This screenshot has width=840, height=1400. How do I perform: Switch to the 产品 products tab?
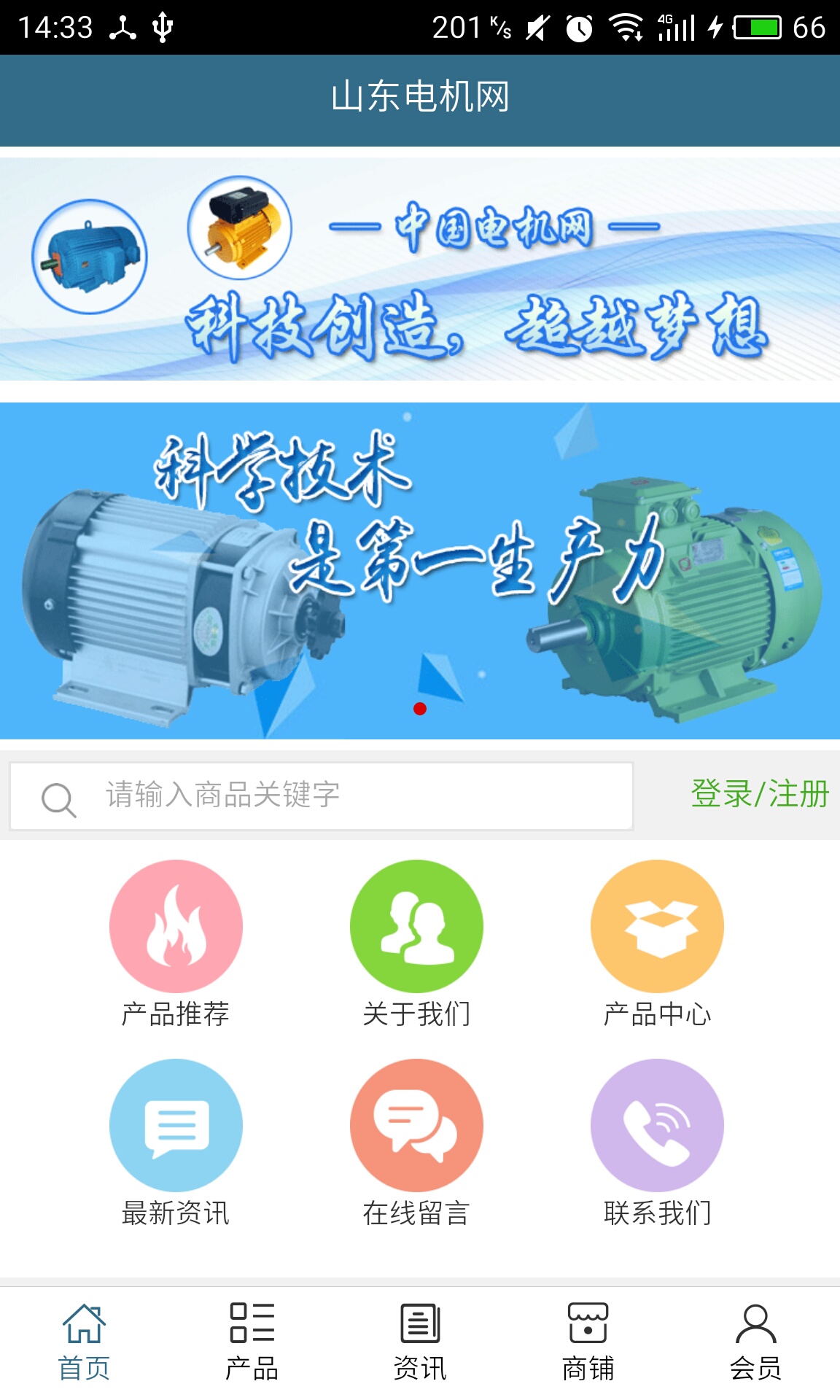[252, 1342]
